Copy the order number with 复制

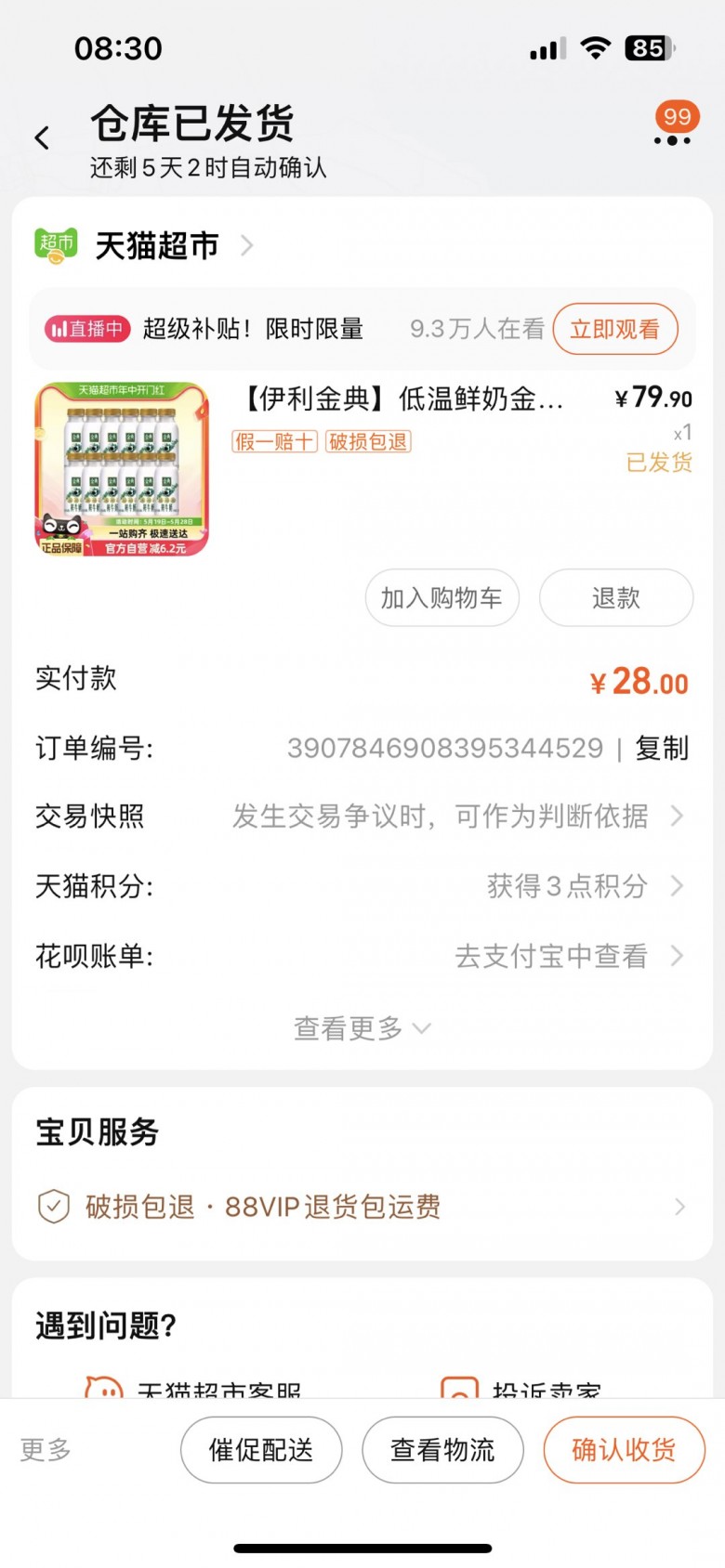662,749
